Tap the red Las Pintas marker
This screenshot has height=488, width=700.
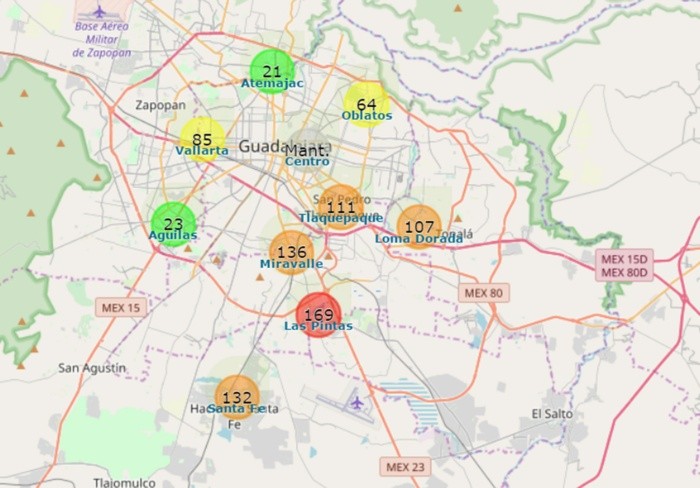tap(318, 315)
